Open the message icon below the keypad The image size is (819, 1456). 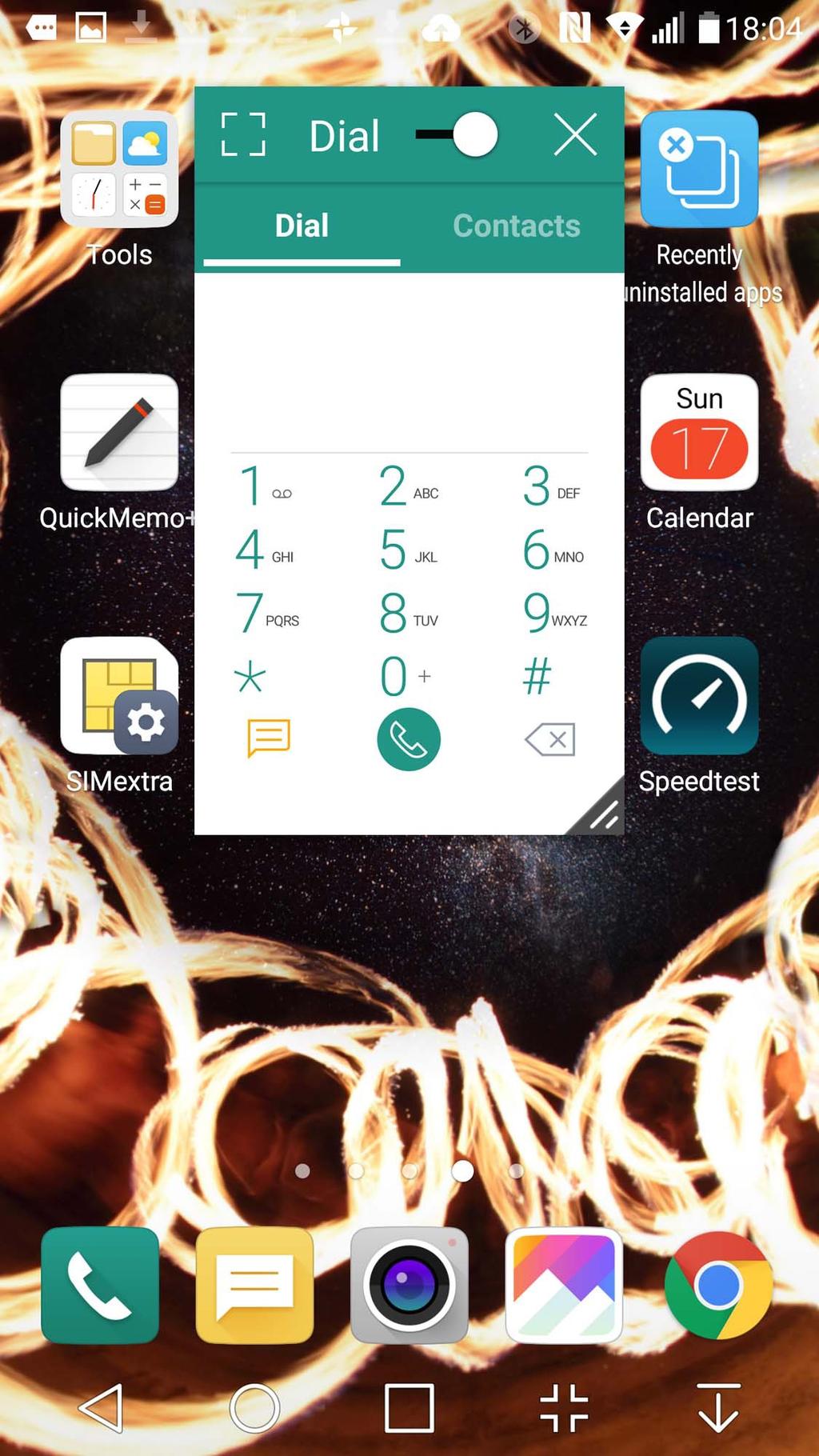(269, 738)
